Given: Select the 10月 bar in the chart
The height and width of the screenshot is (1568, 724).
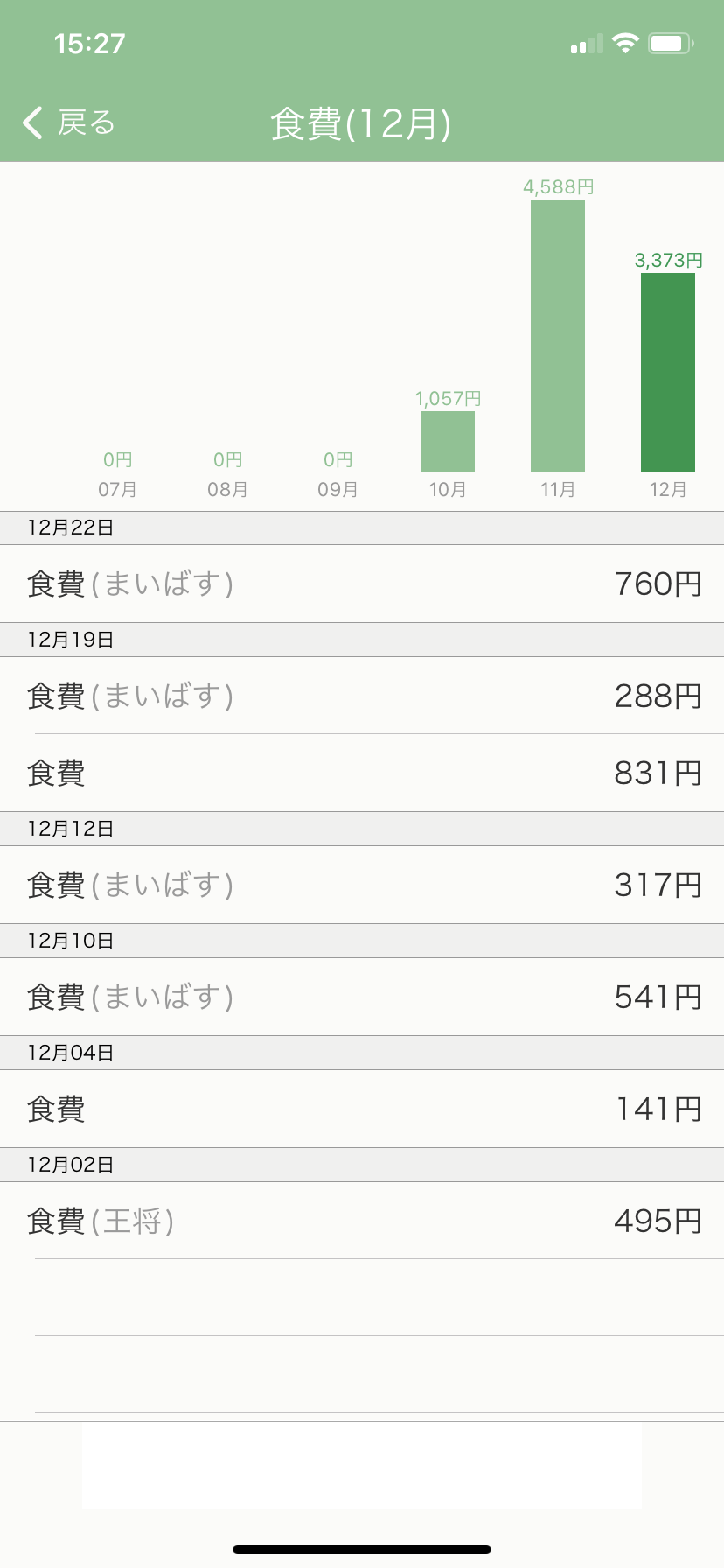Looking at the screenshot, I should (x=448, y=442).
